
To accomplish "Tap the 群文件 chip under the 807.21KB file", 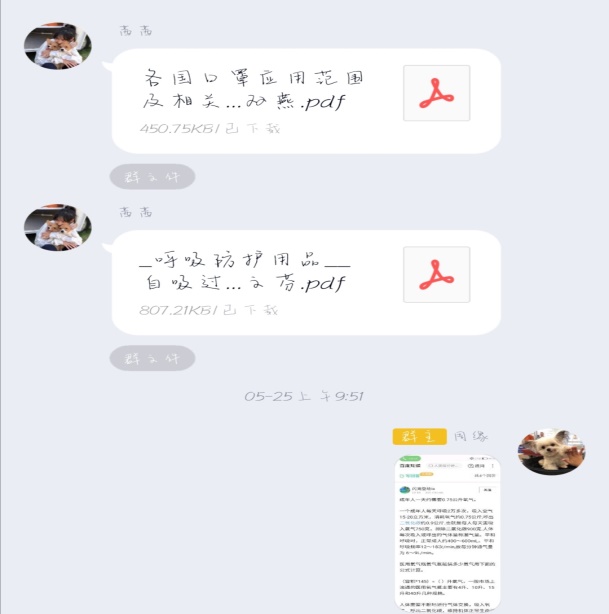I will click(x=152, y=357).
